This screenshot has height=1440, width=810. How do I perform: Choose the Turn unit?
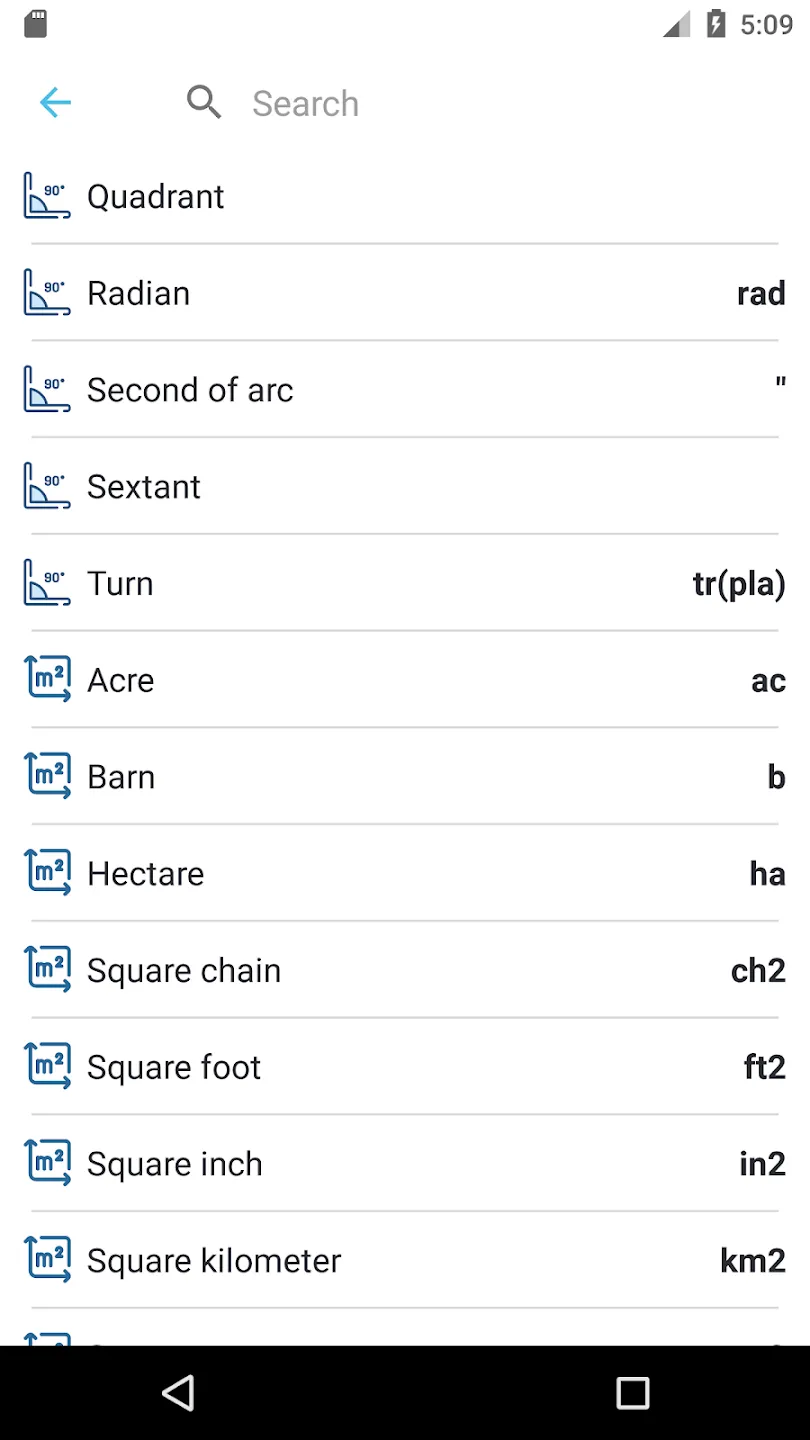[405, 584]
